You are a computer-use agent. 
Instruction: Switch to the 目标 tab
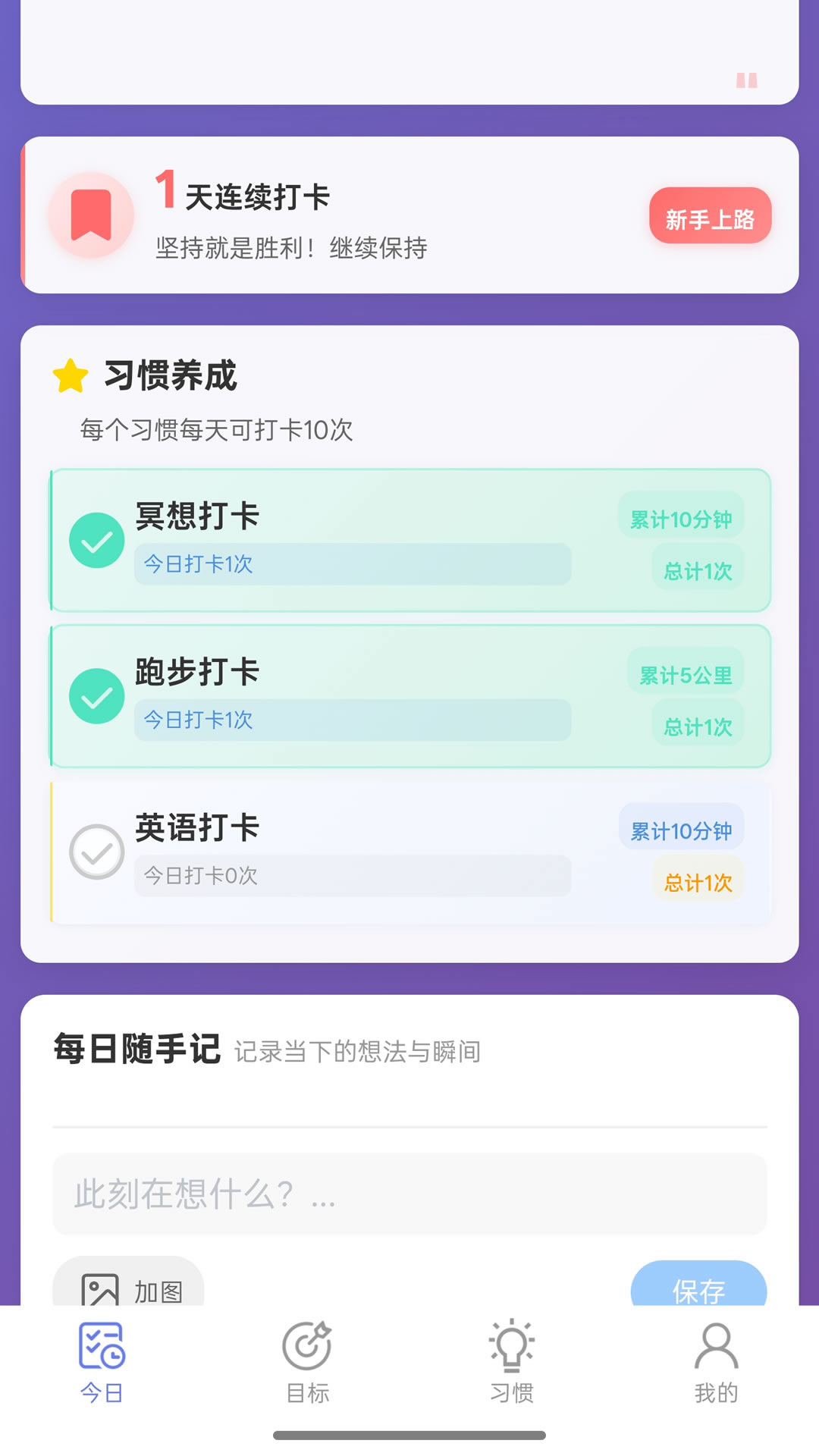click(x=307, y=1365)
